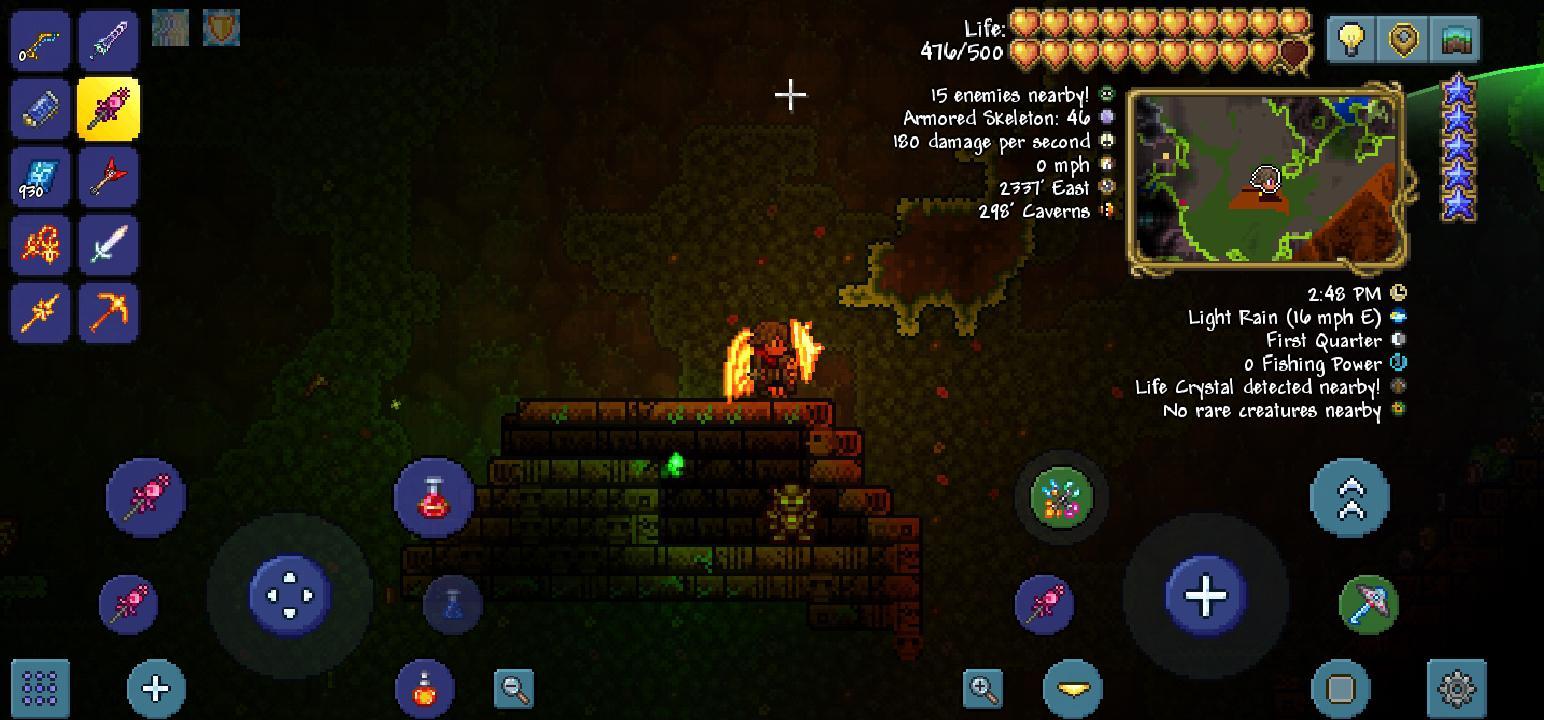Use the quick heal potion button
Image resolution: width=1544 pixels, height=720 pixels.
coord(433,497)
